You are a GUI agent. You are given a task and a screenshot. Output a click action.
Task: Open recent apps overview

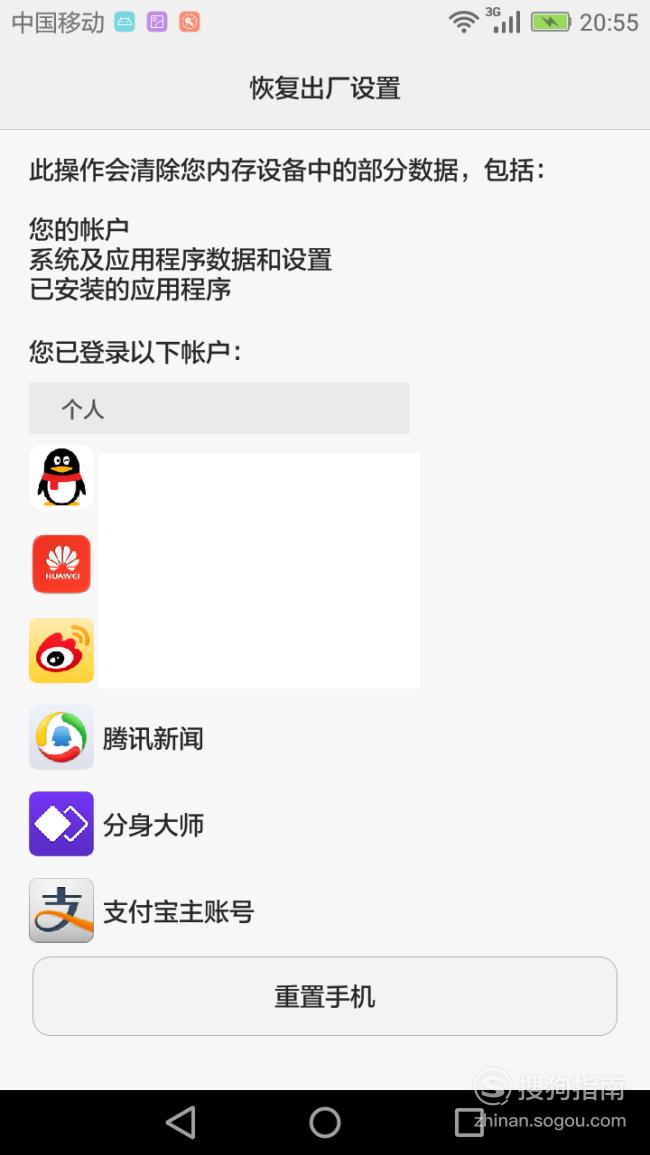coord(469,1123)
